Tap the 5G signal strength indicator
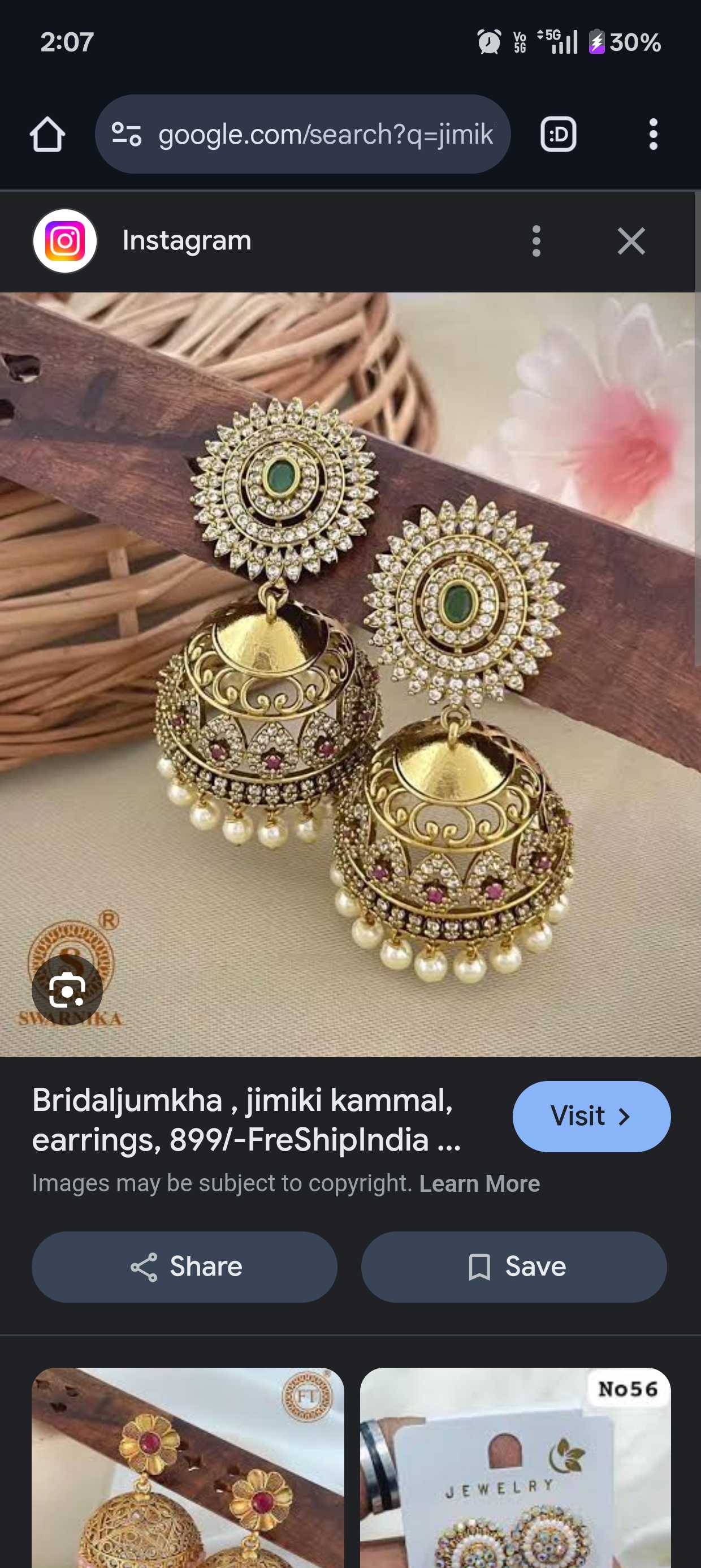Viewport: 701px width, 1568px height. [x=561, y=42]
